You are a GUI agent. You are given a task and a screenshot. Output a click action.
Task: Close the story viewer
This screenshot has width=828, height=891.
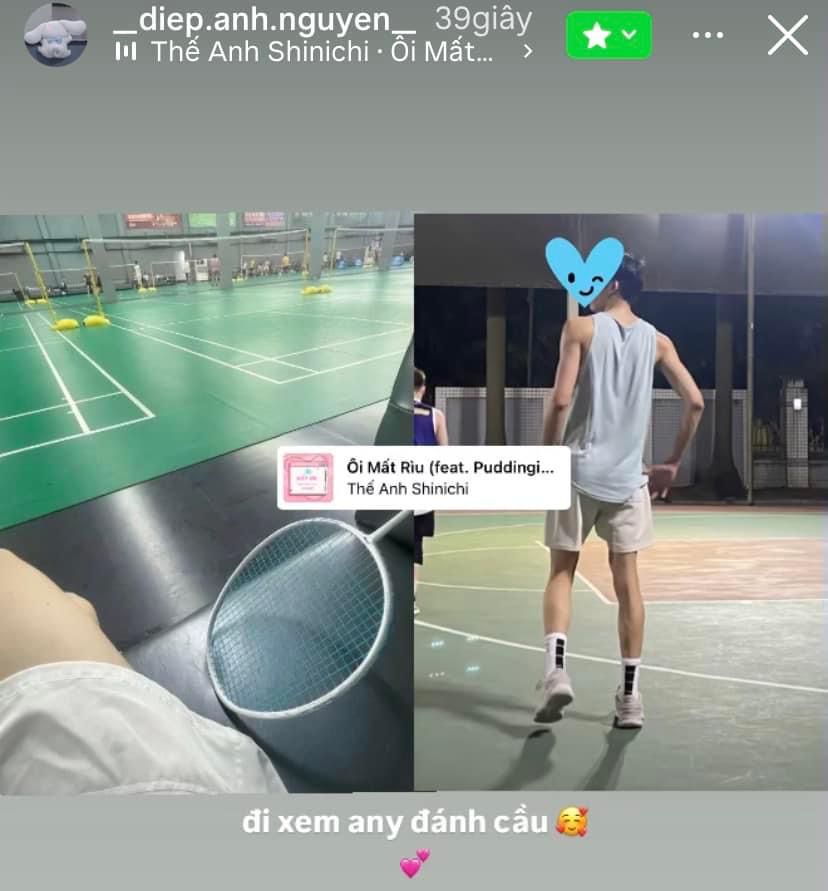click(787, 35)
